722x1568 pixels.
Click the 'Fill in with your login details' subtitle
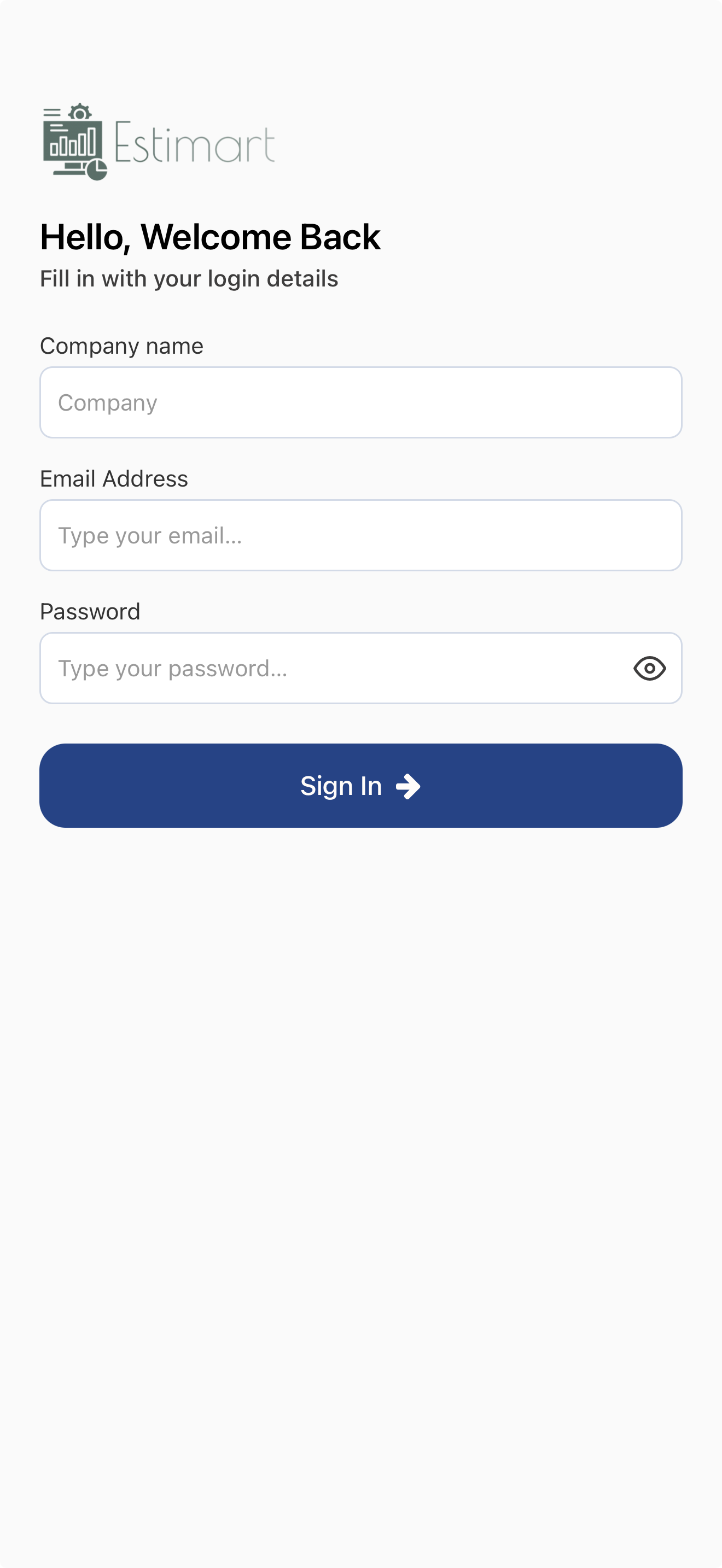coord(189,278)
